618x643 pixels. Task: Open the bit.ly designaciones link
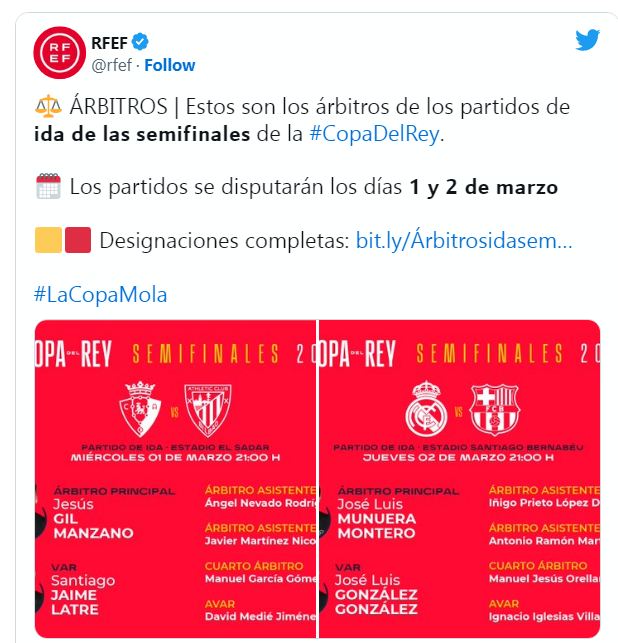464,241
